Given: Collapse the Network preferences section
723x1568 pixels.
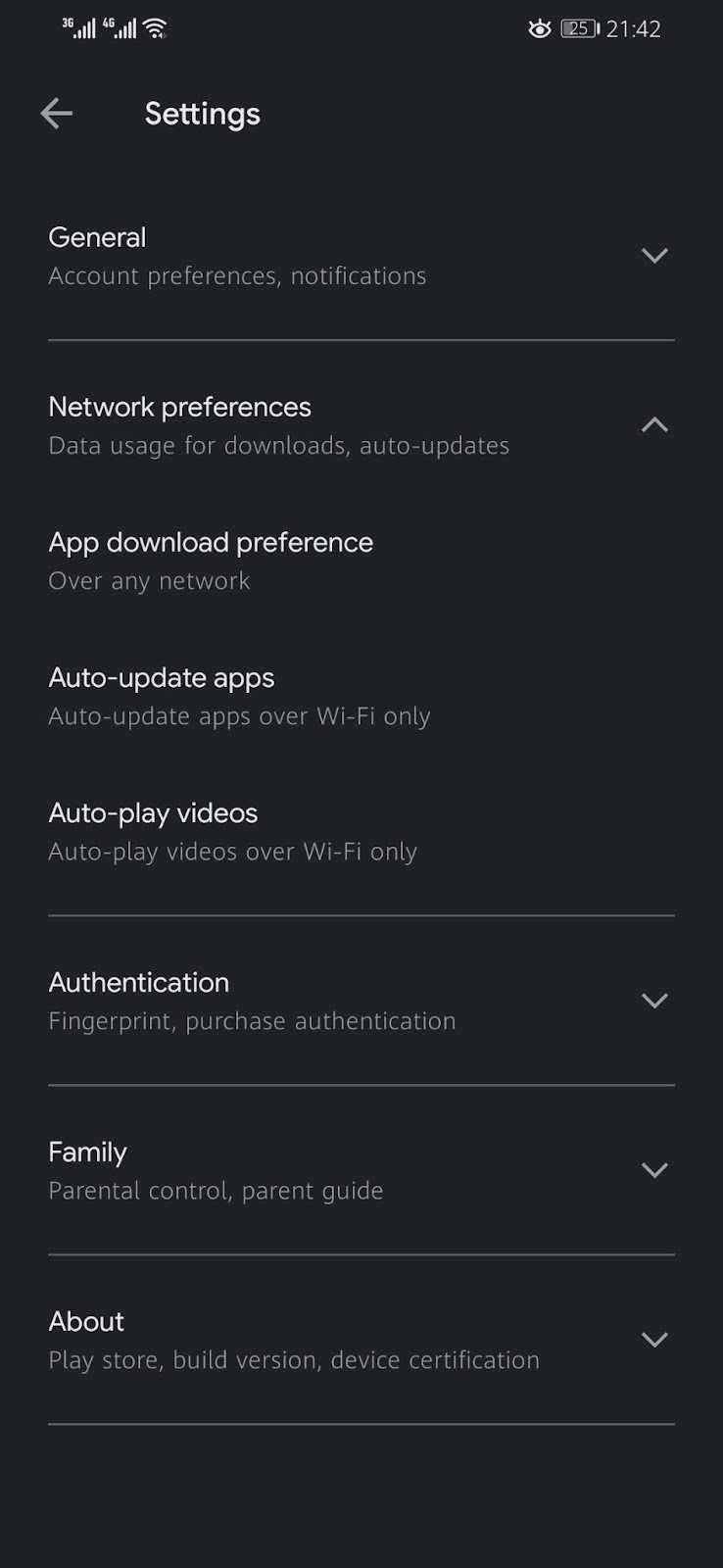Looking at the screenshot, I should pyautogui.click(x=361, y=425).
